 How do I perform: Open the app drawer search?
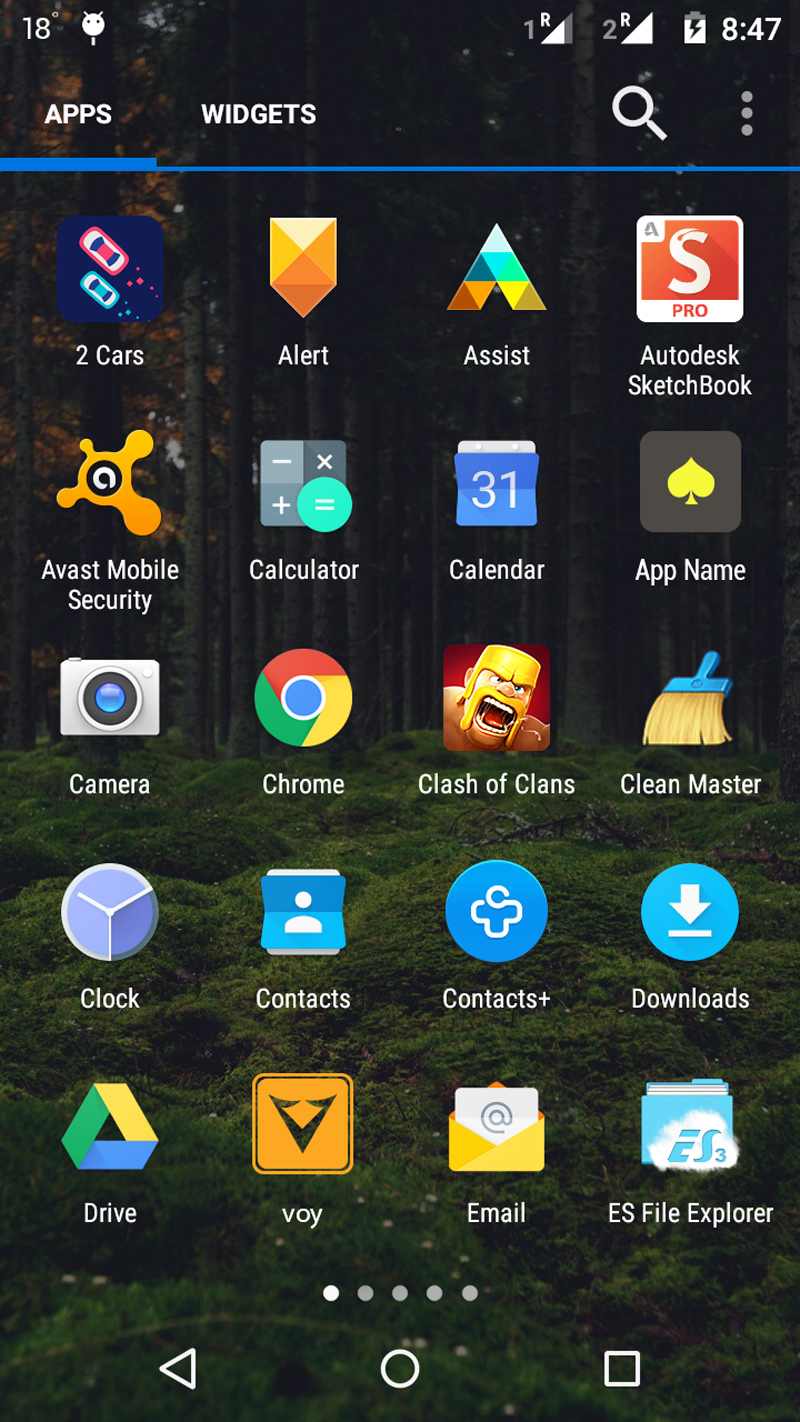(x=639, y=113)
